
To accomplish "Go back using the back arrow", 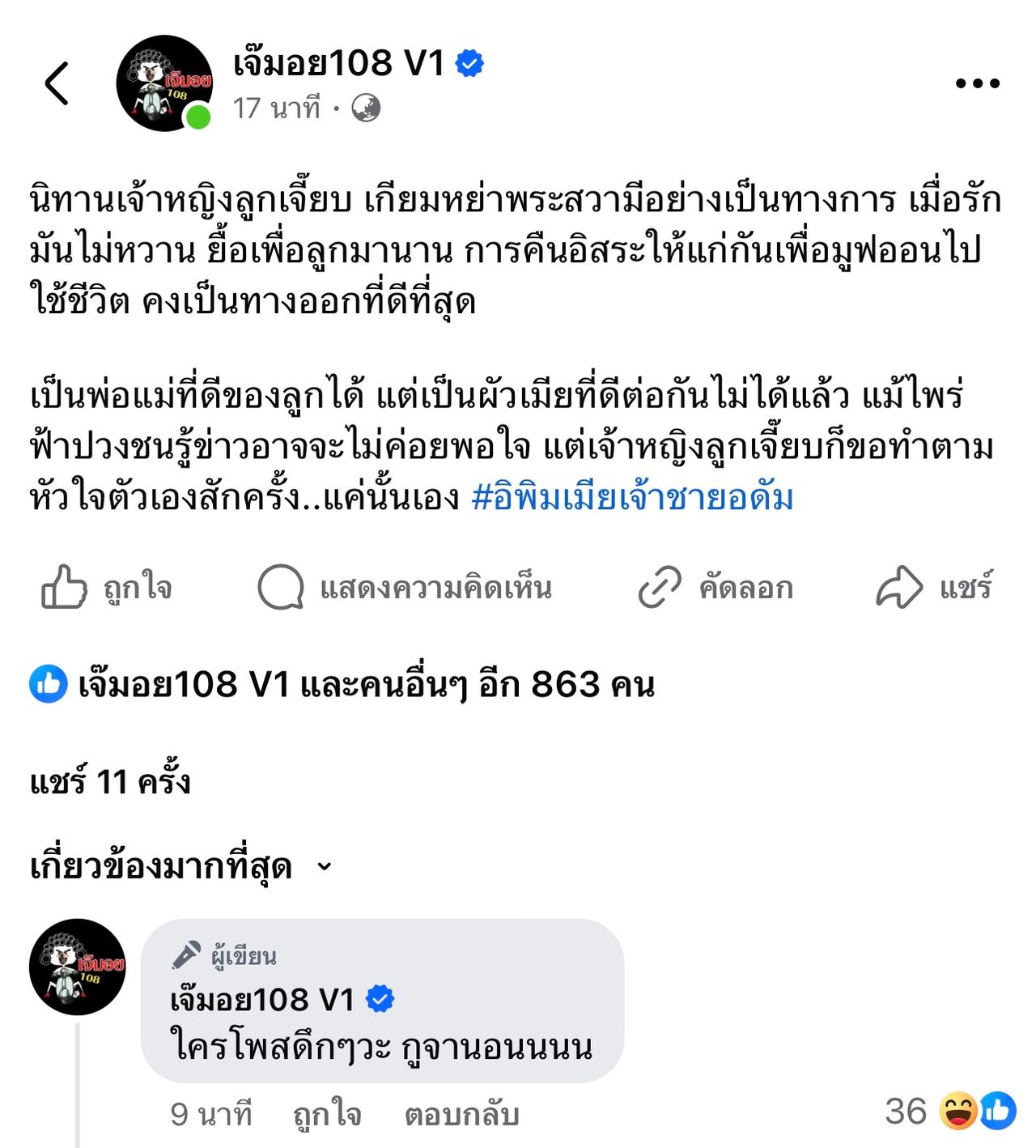I will [x=57, y=83].
